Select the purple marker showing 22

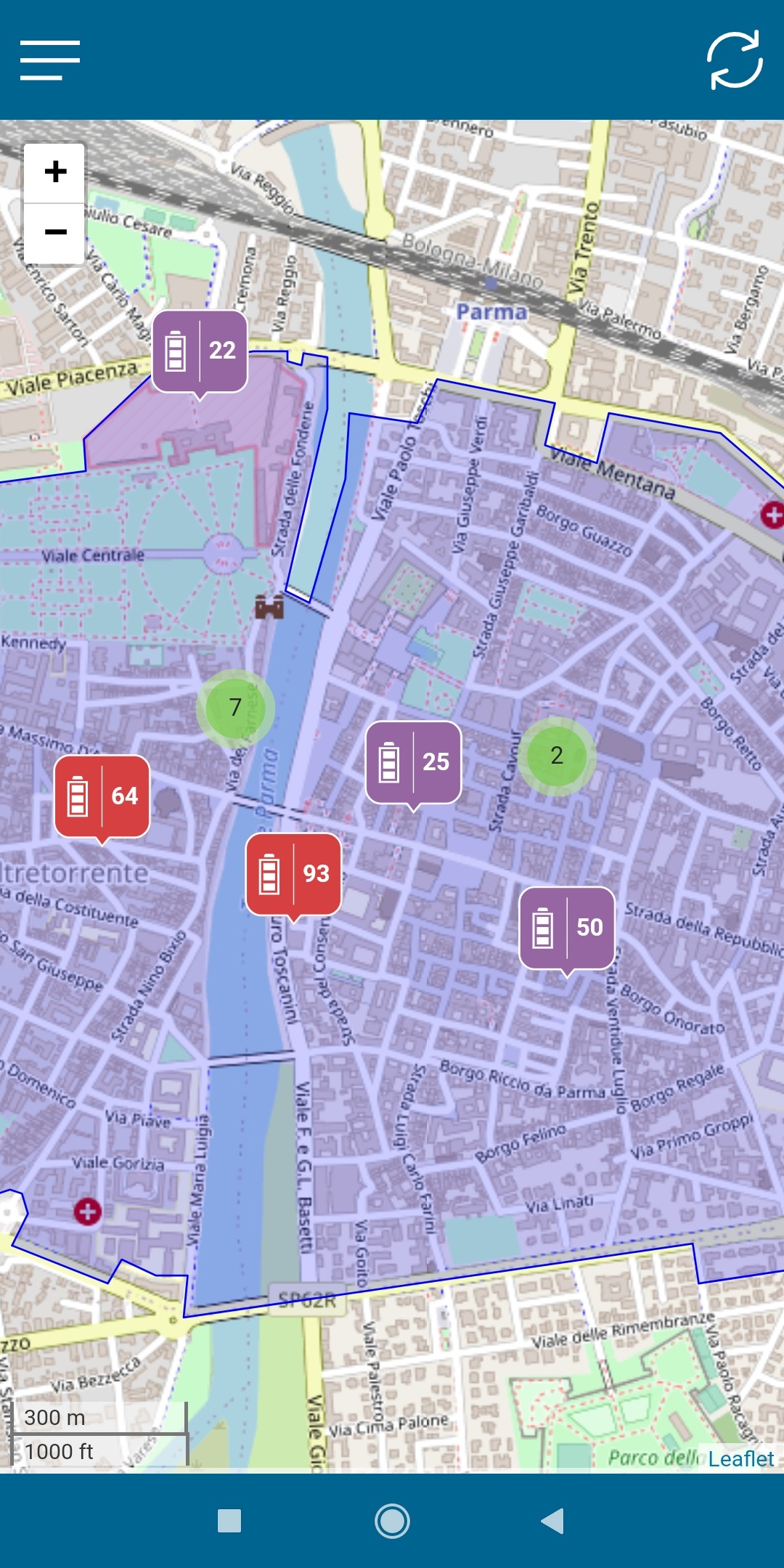[200, 351]
